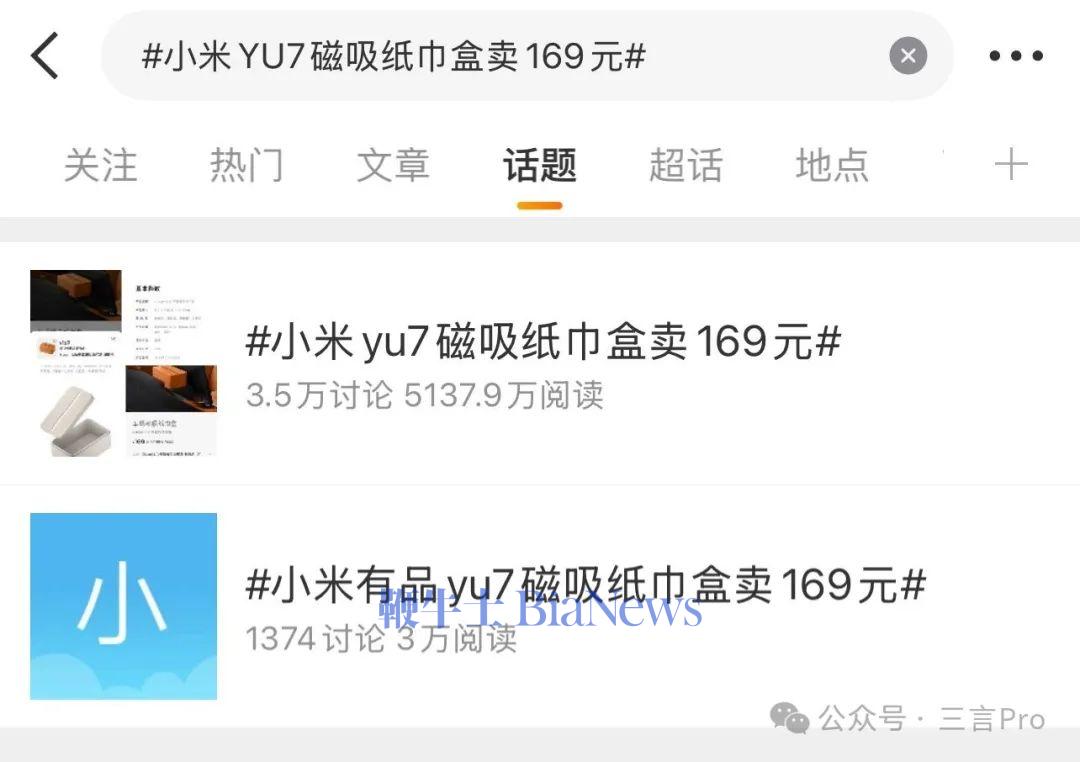This screenshot has height=762, width=1080.
Task: Switch to the 关注 tab
Action: tap(100, 166)
